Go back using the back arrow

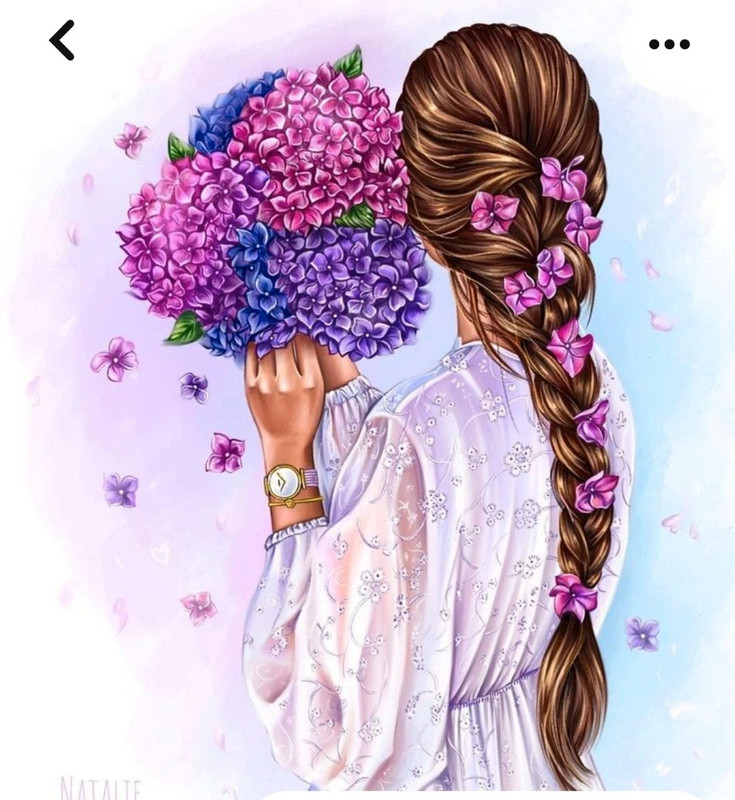point(62,41)
